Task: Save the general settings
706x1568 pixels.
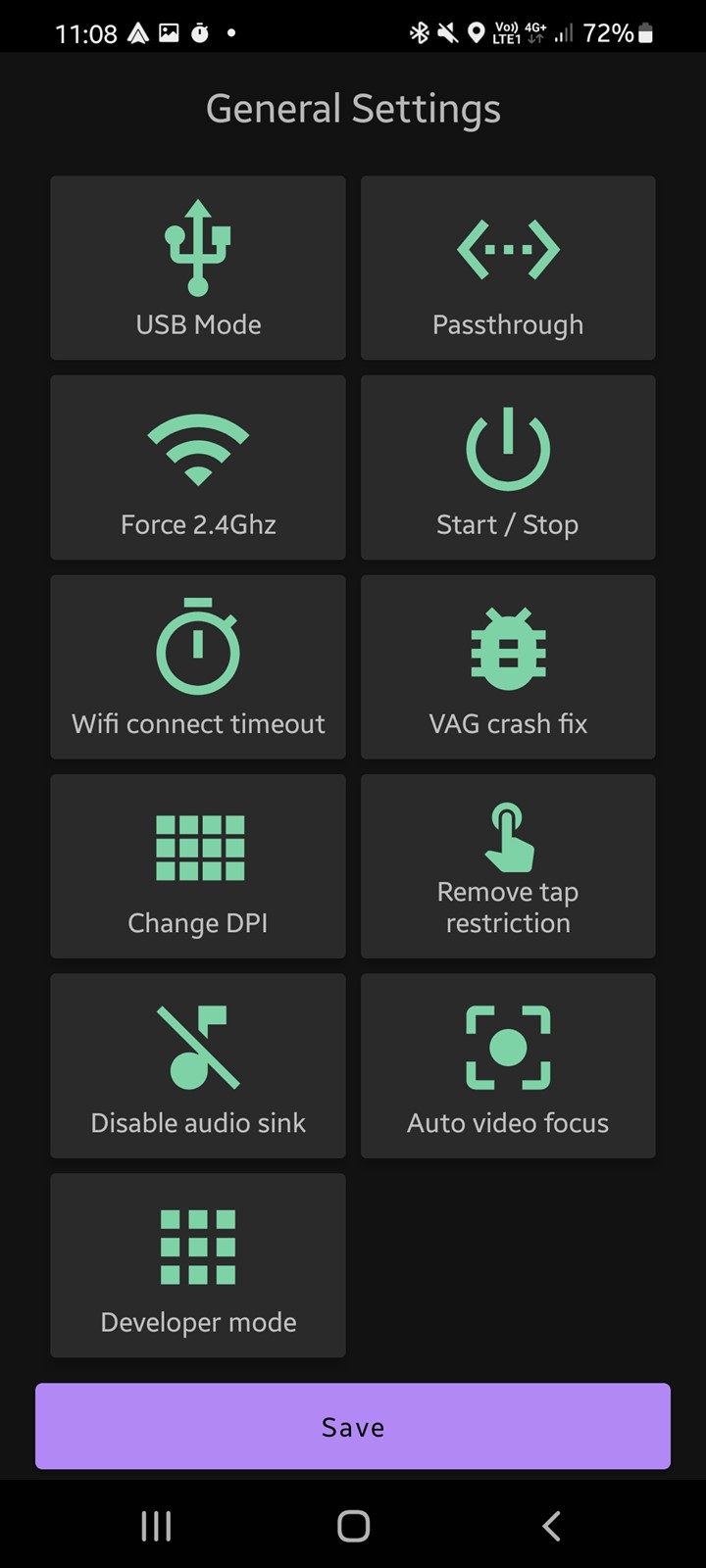Action: (x=353, y=1426)
